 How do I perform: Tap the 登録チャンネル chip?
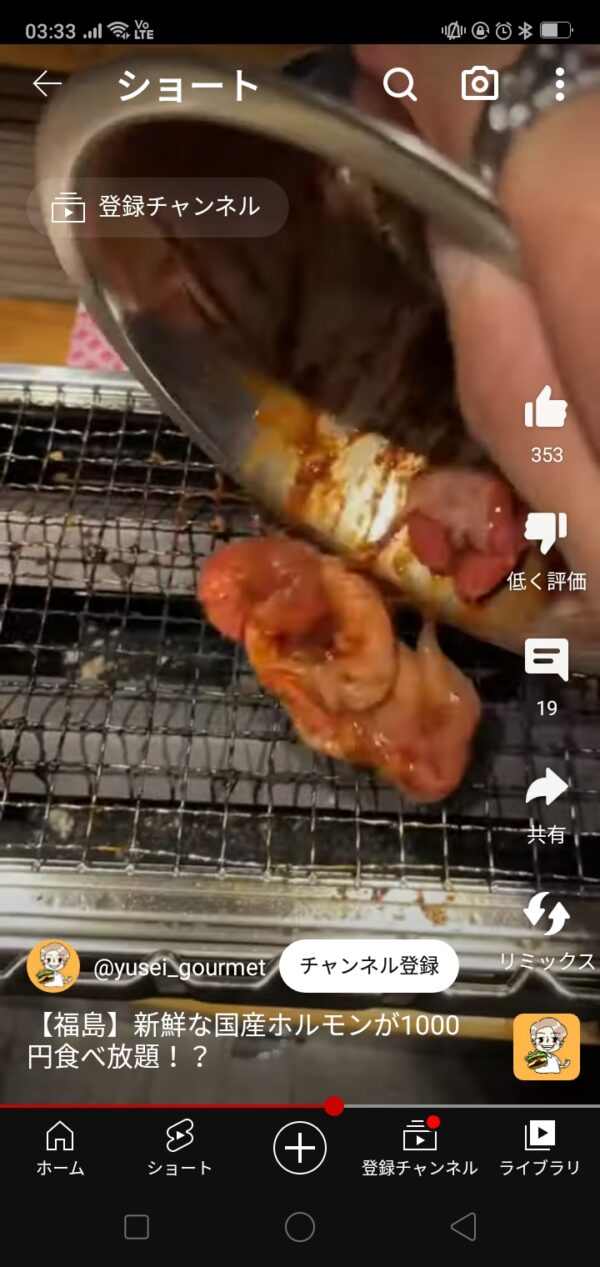[158, 207]
